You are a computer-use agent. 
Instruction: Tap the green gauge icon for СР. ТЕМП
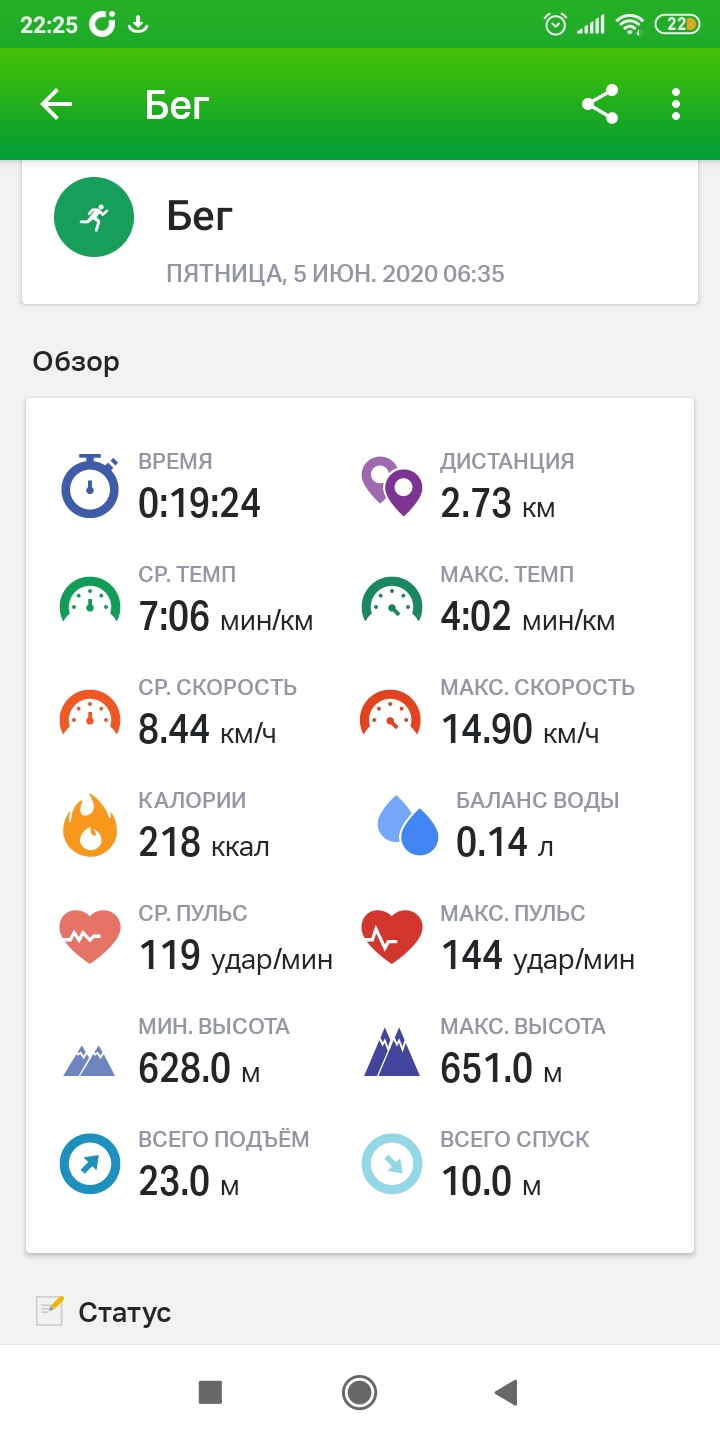92,599
